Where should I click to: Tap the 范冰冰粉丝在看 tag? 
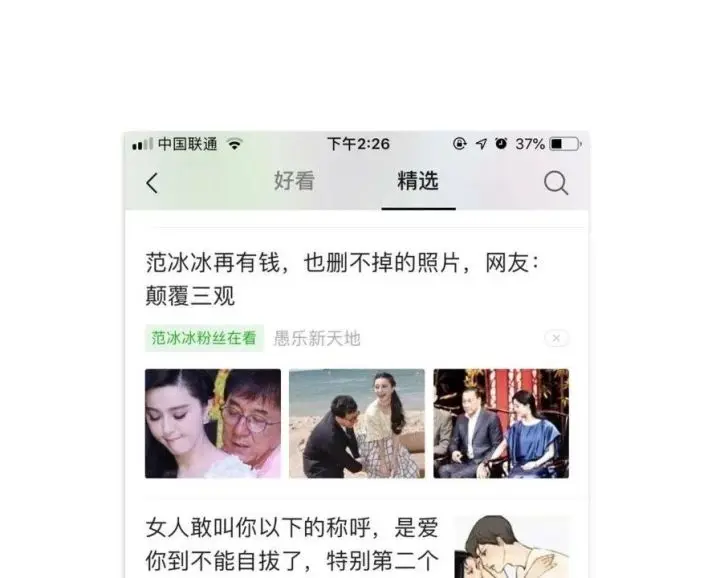click(x=204, y=338)
